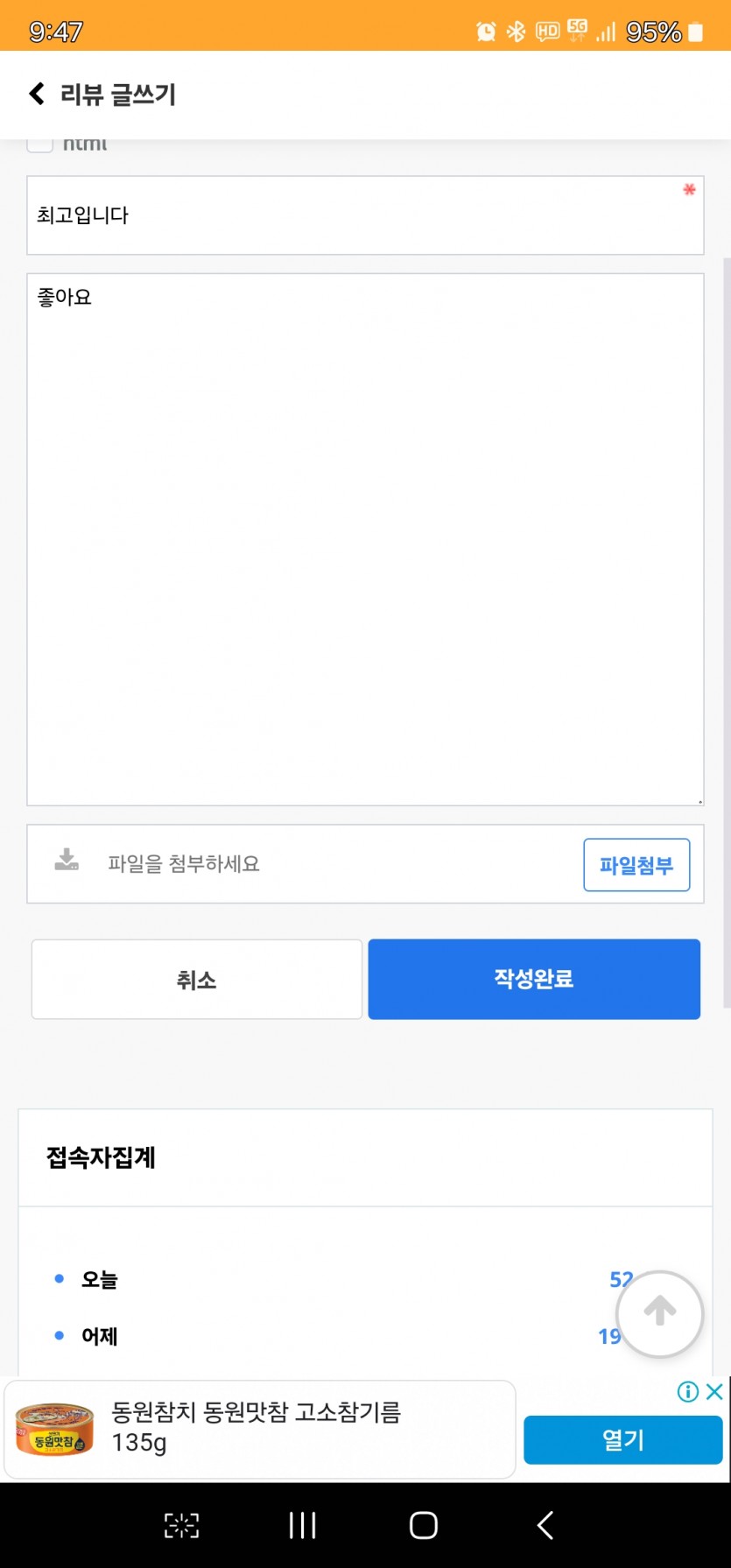The width and height of the screenshot is (731, 1568).
Task: Jump to top with arrow button
Action: pyautogui.click(x=659, y=1313)
